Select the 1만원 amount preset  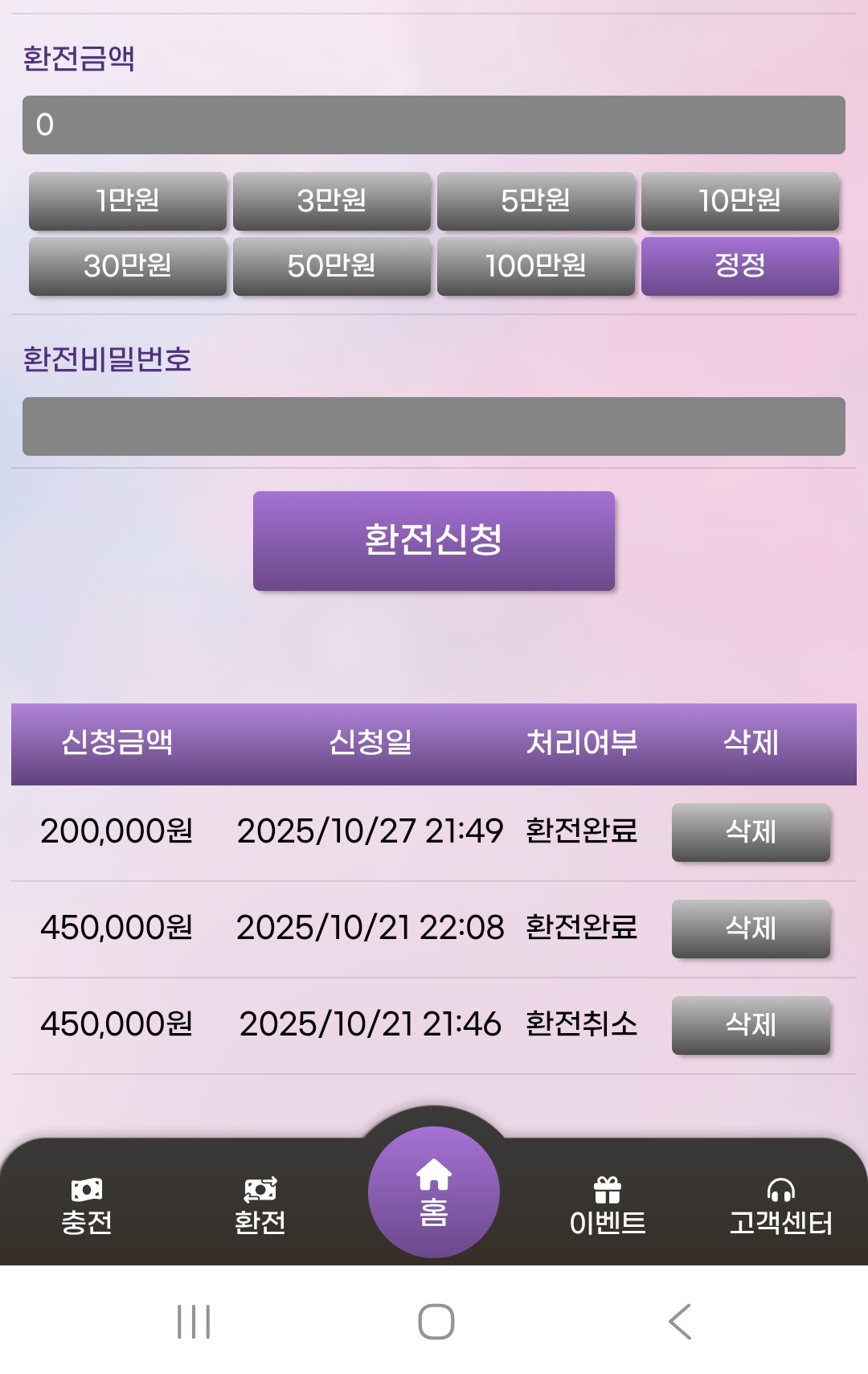[x=127, y=202]
